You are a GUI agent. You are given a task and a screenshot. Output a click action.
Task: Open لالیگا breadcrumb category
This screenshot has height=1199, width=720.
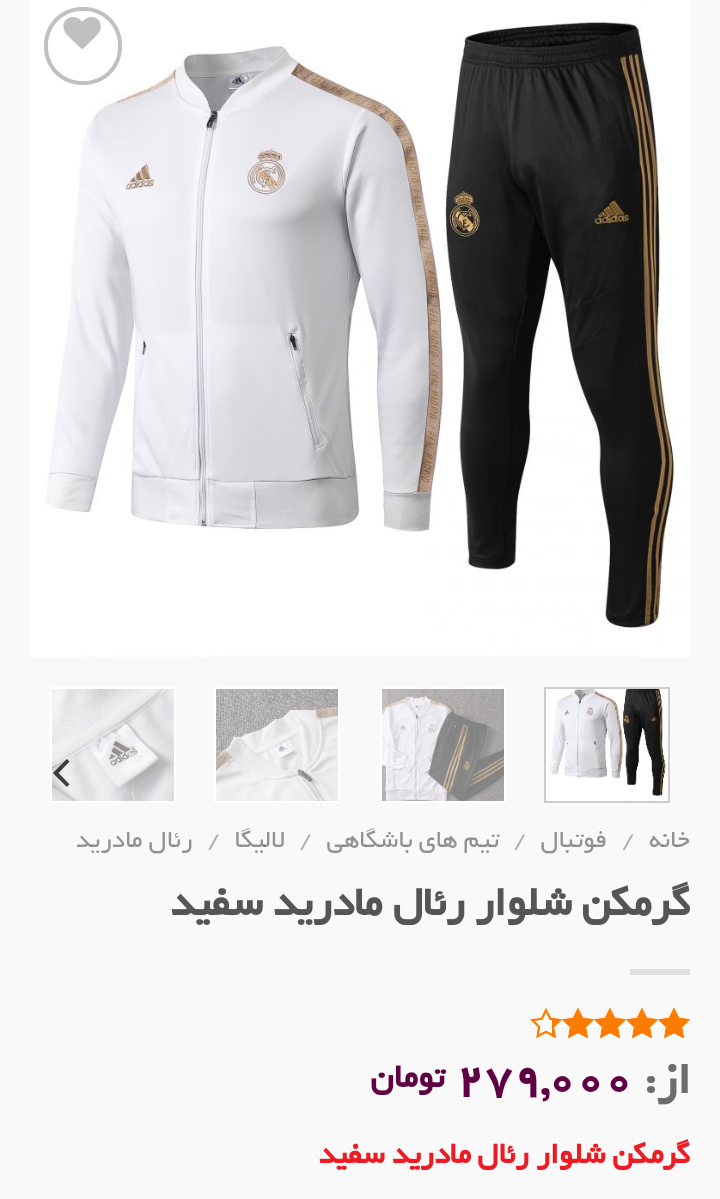pos(260,840)
